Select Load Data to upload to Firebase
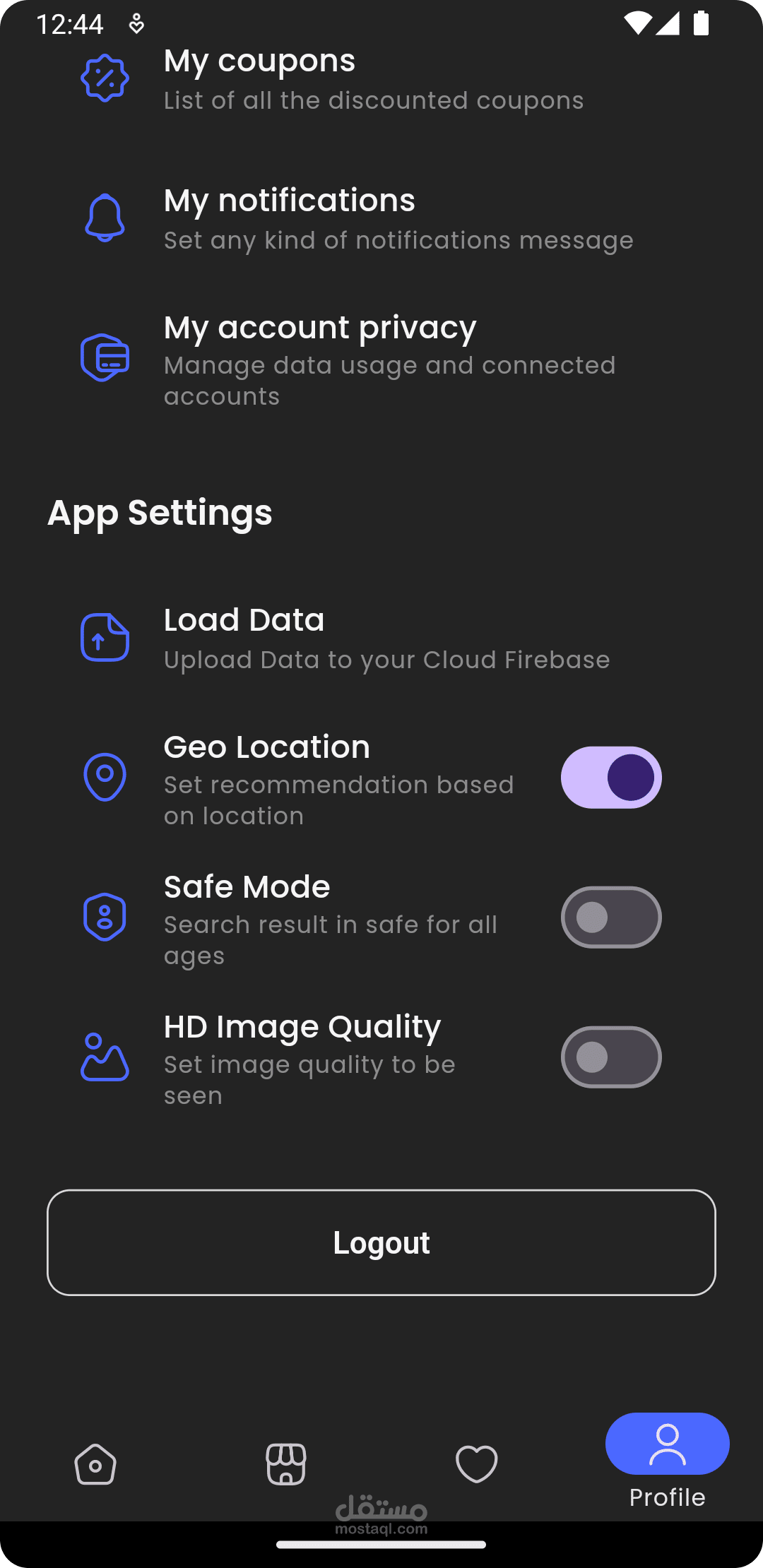This screenshot has width=763, height=1568. coord(381,638)
